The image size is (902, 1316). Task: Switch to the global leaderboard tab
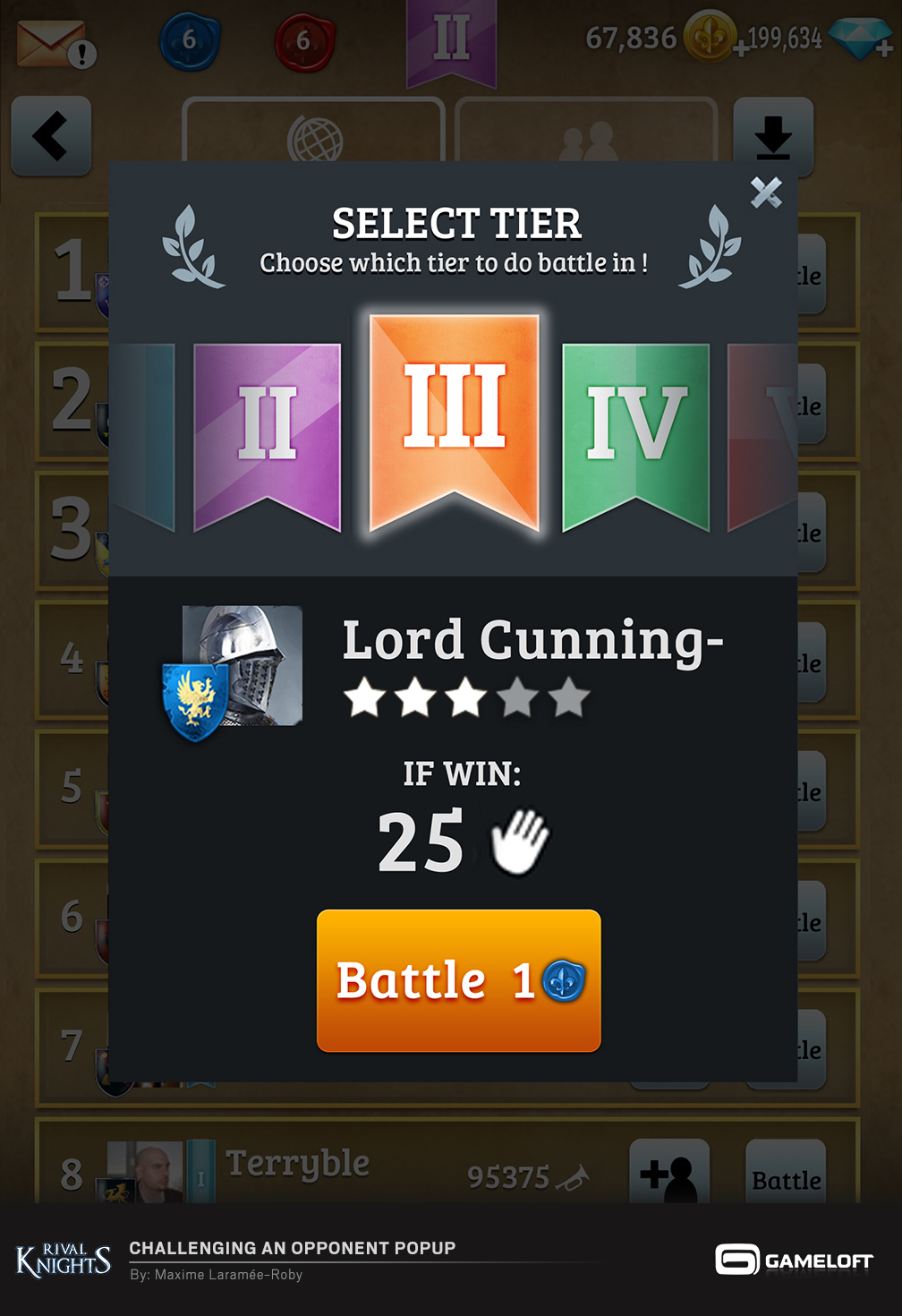pos(314,134)
